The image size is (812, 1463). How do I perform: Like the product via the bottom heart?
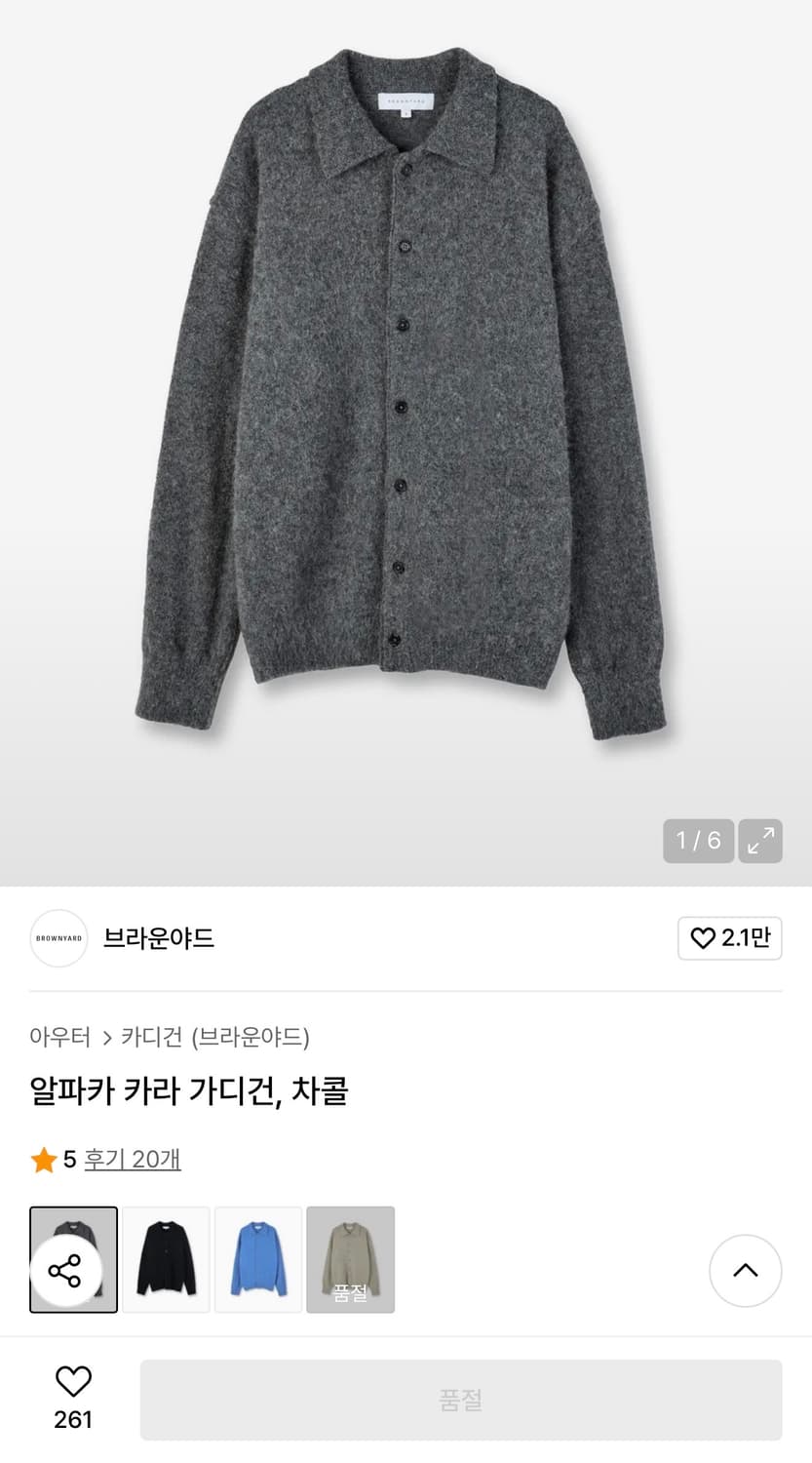coord(71,1381)
